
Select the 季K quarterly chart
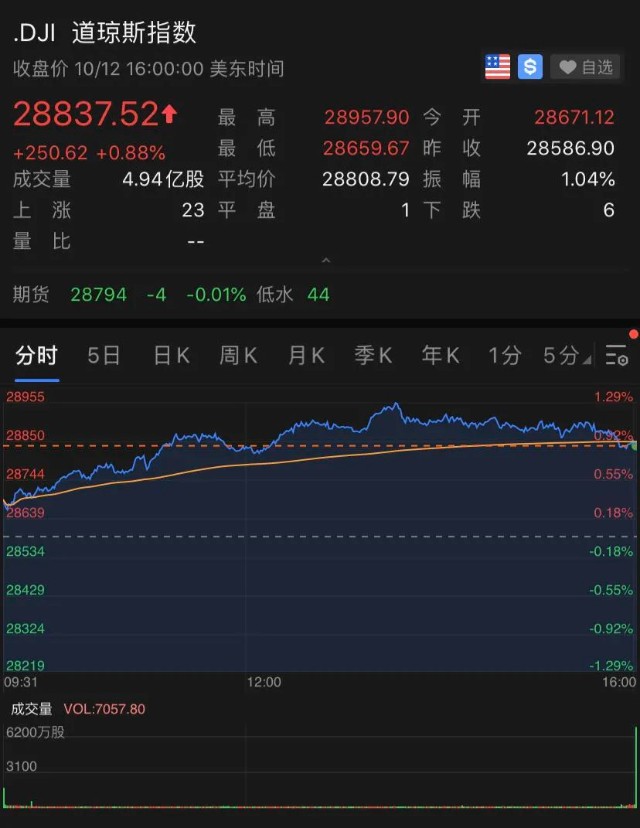tap(372, 356)
